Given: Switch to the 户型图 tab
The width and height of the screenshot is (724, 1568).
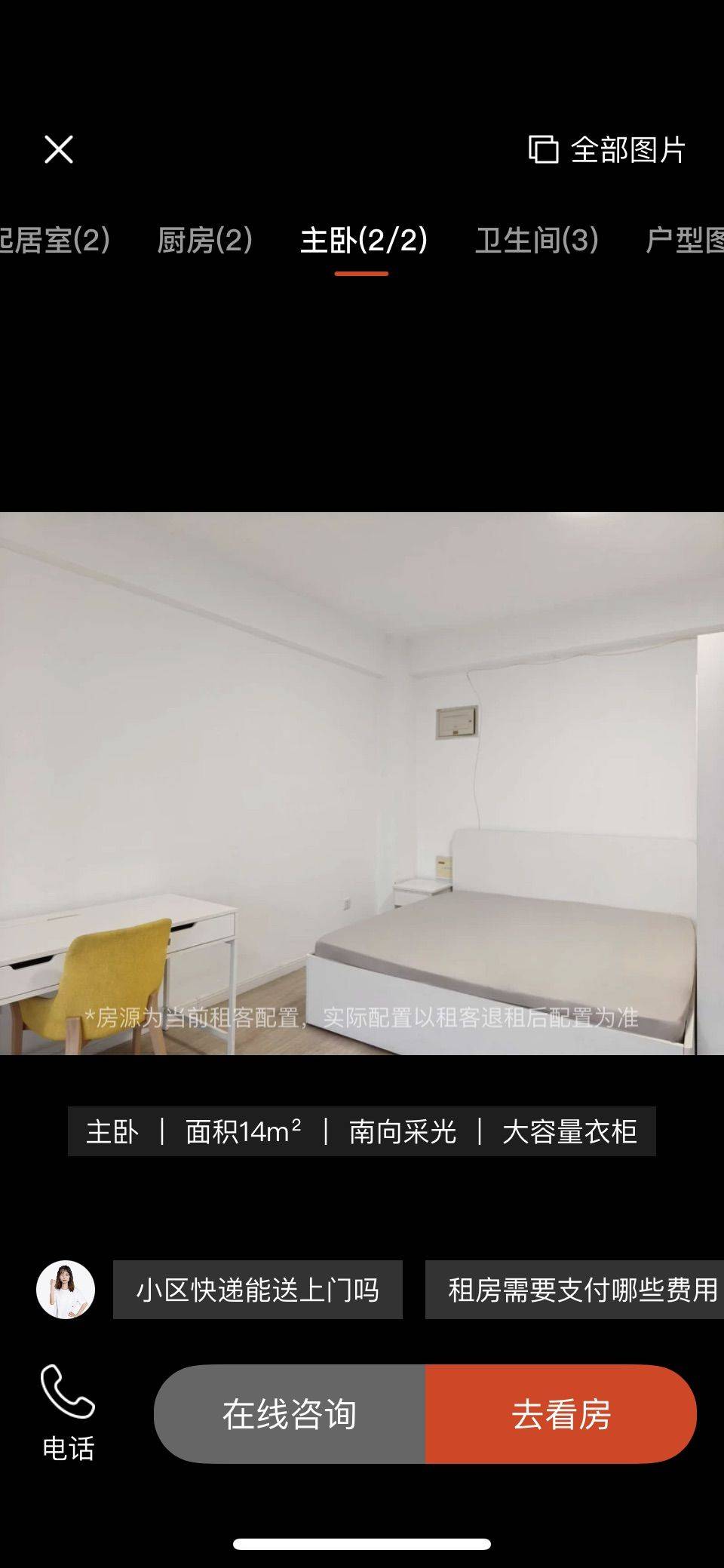Looking at the screenshot, I should [x=683, y=241].
